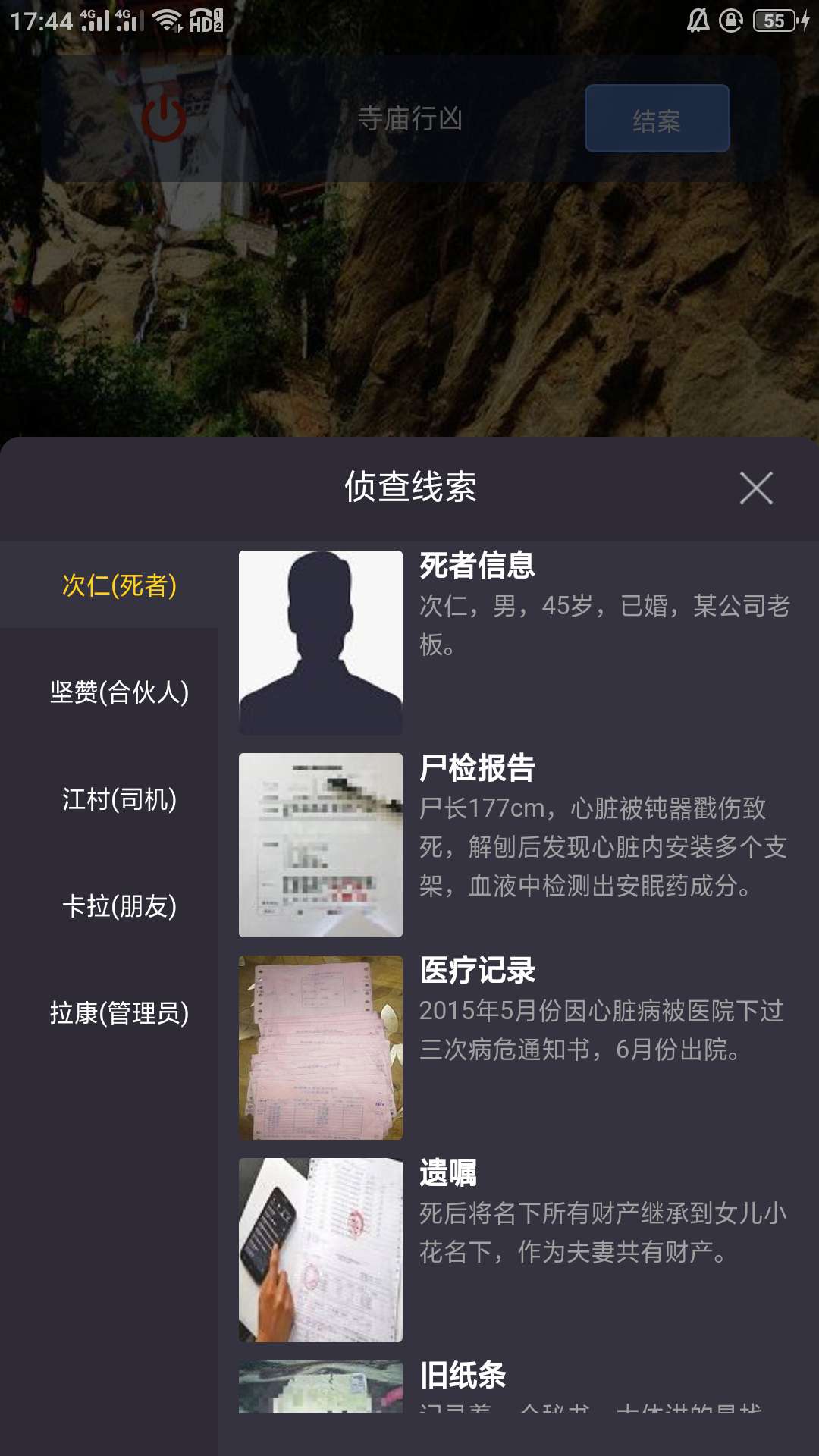The height and width of the screenshot is (1456, 819).
Task: Tap the 旧纸条 clue image
Action: pyautogui.click(x=321, y=1387)
